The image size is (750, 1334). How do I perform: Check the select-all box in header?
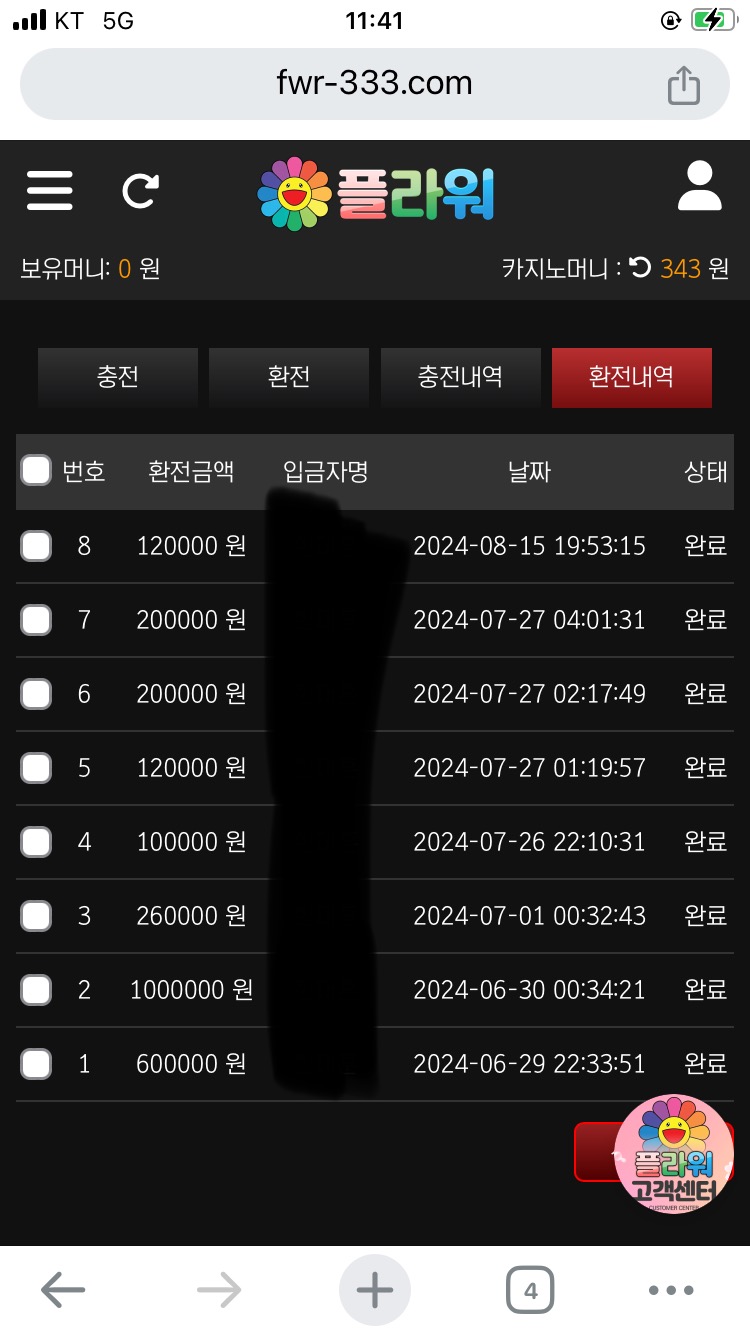[36, 470]
